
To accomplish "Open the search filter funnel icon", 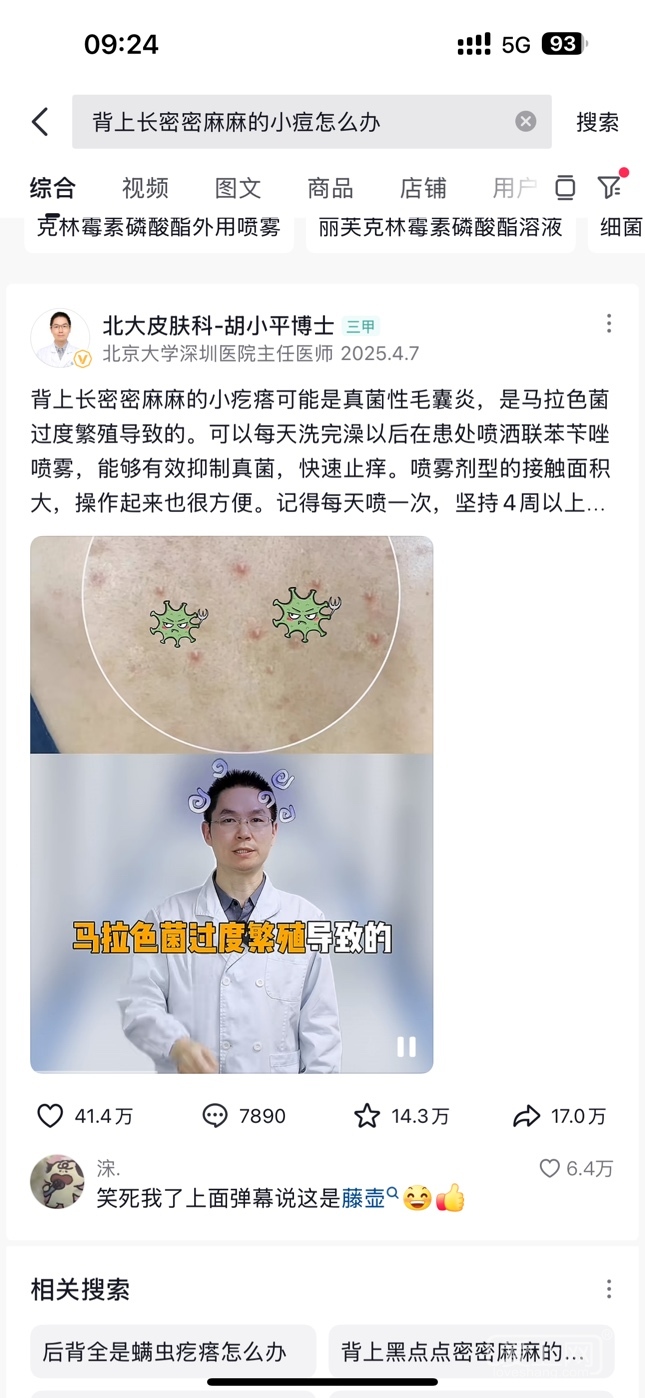I will tap(609, 187).
